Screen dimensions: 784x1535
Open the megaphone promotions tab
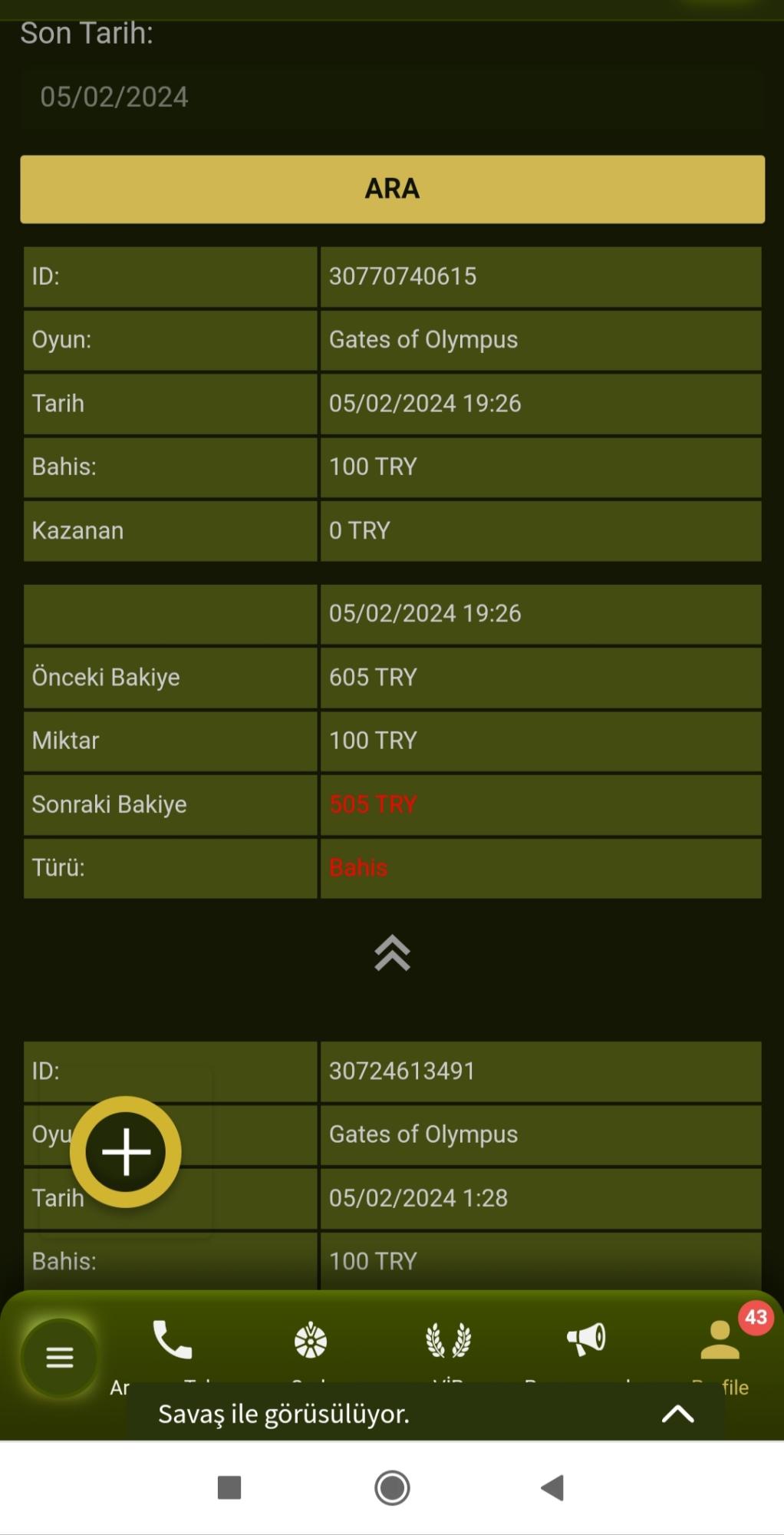pyautogui.click(x=586, y=1340)
